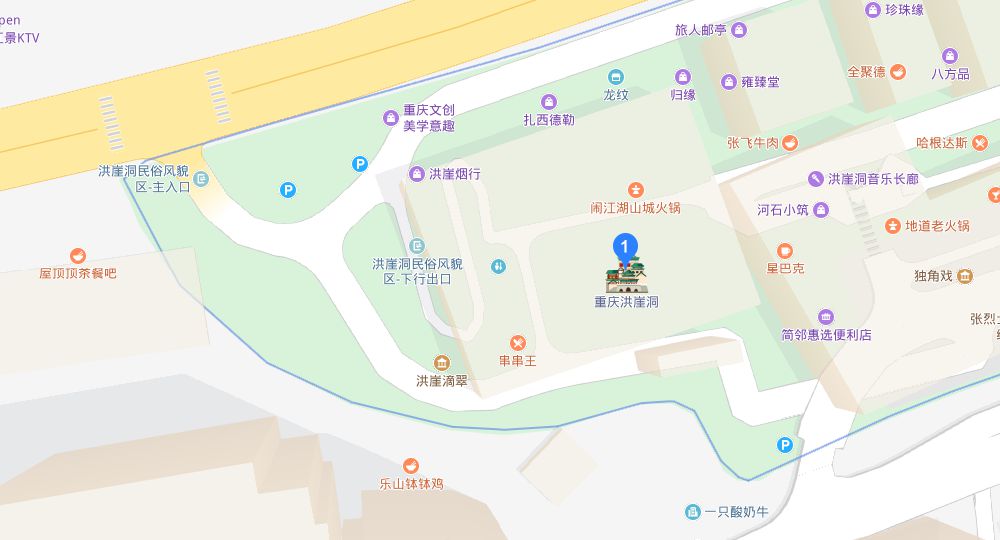Open the 一只酸奶牛 marker
1000x540 pixels.
click(x=692, y=512)
